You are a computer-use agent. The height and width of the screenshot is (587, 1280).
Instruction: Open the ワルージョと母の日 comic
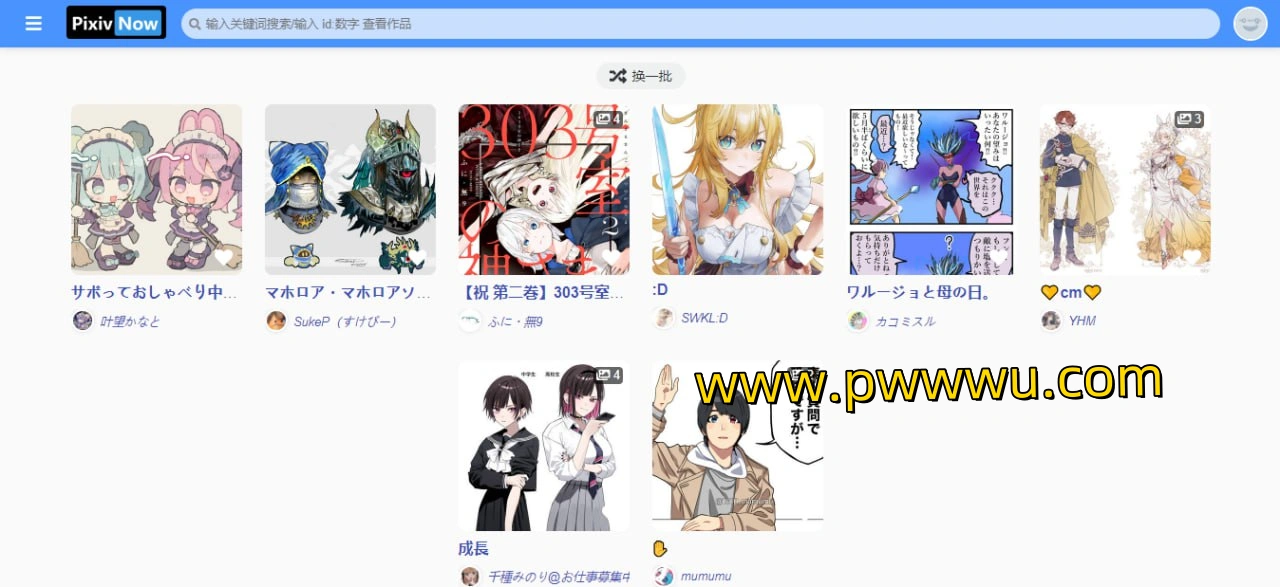pos(931,190)
